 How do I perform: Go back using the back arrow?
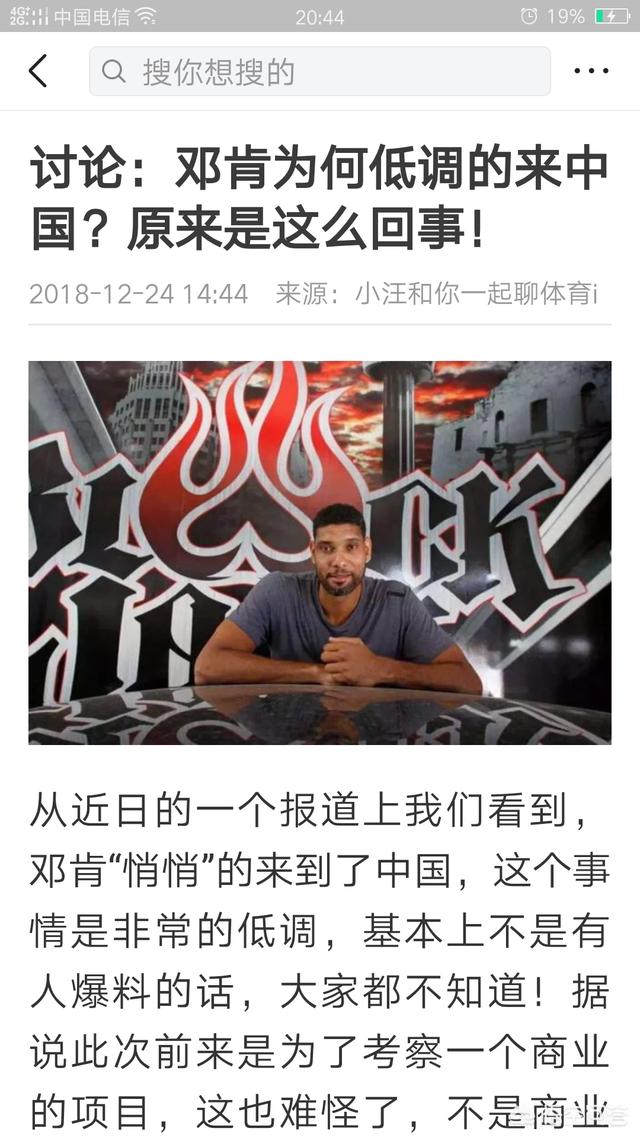click(38, 71)
